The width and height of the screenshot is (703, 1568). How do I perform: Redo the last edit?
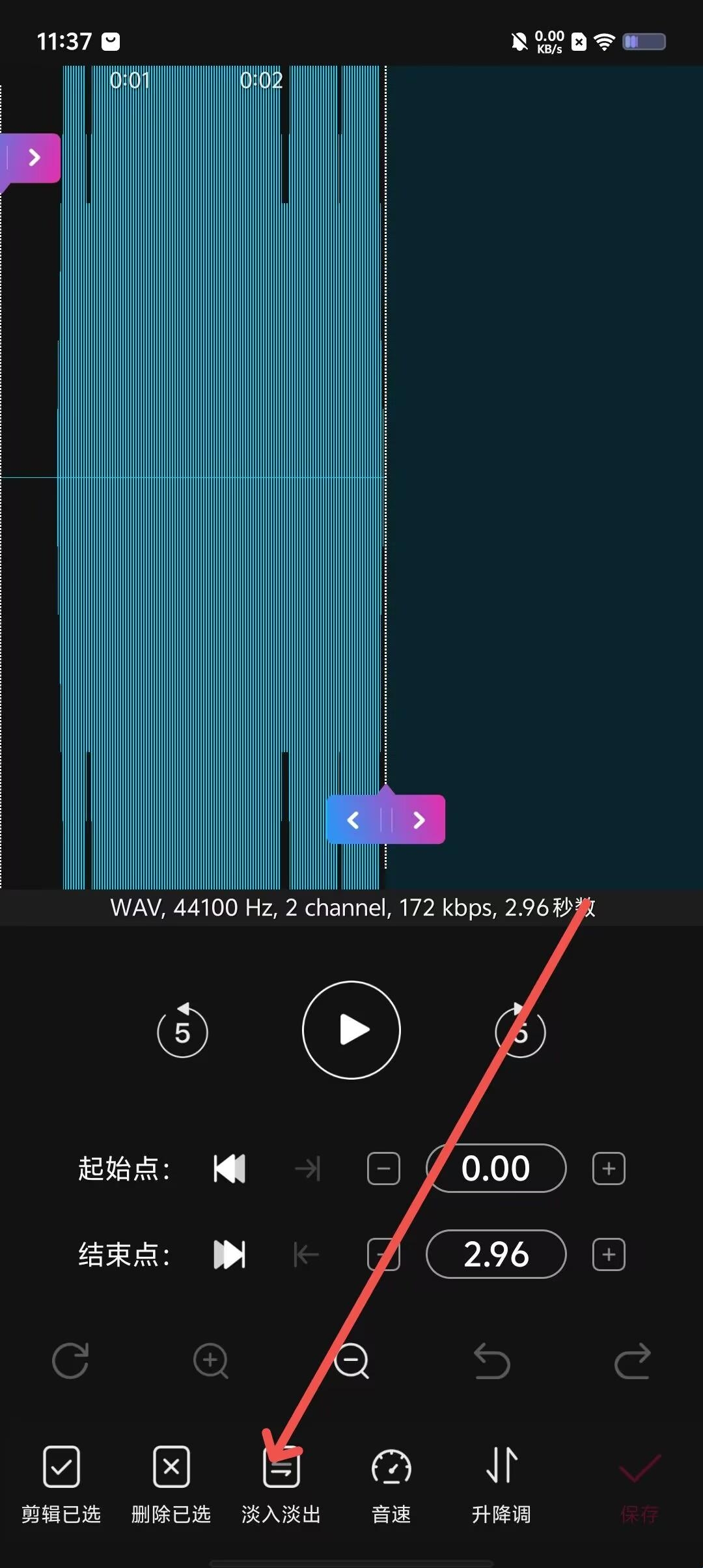(632, 1360)
